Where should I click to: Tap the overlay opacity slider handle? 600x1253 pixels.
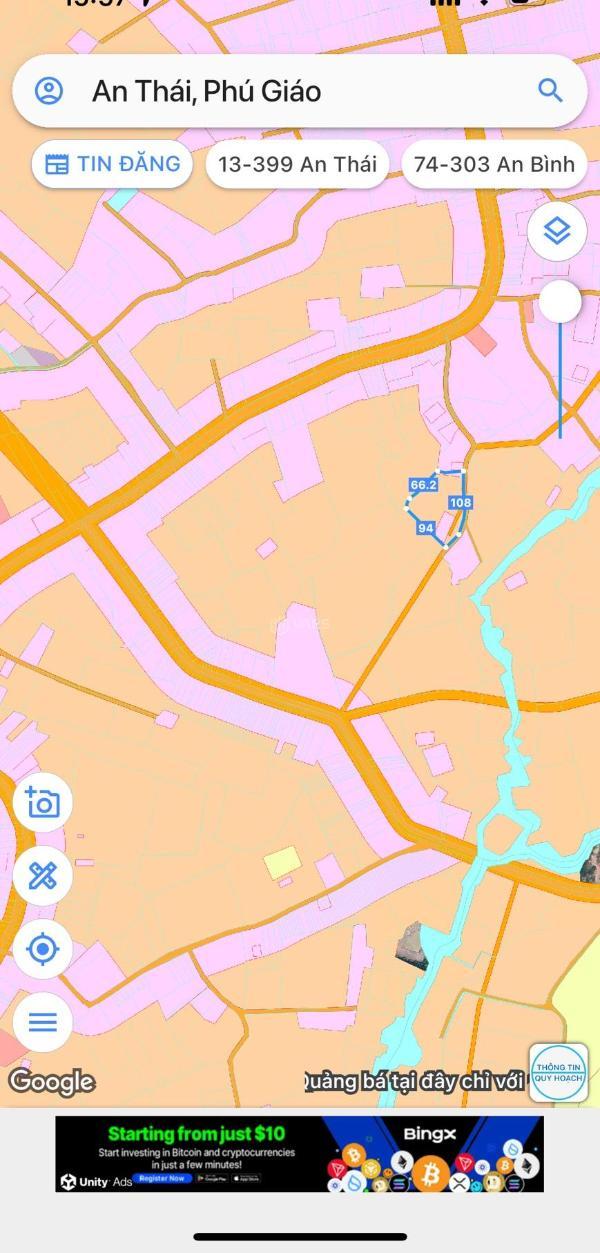(559, 301)
